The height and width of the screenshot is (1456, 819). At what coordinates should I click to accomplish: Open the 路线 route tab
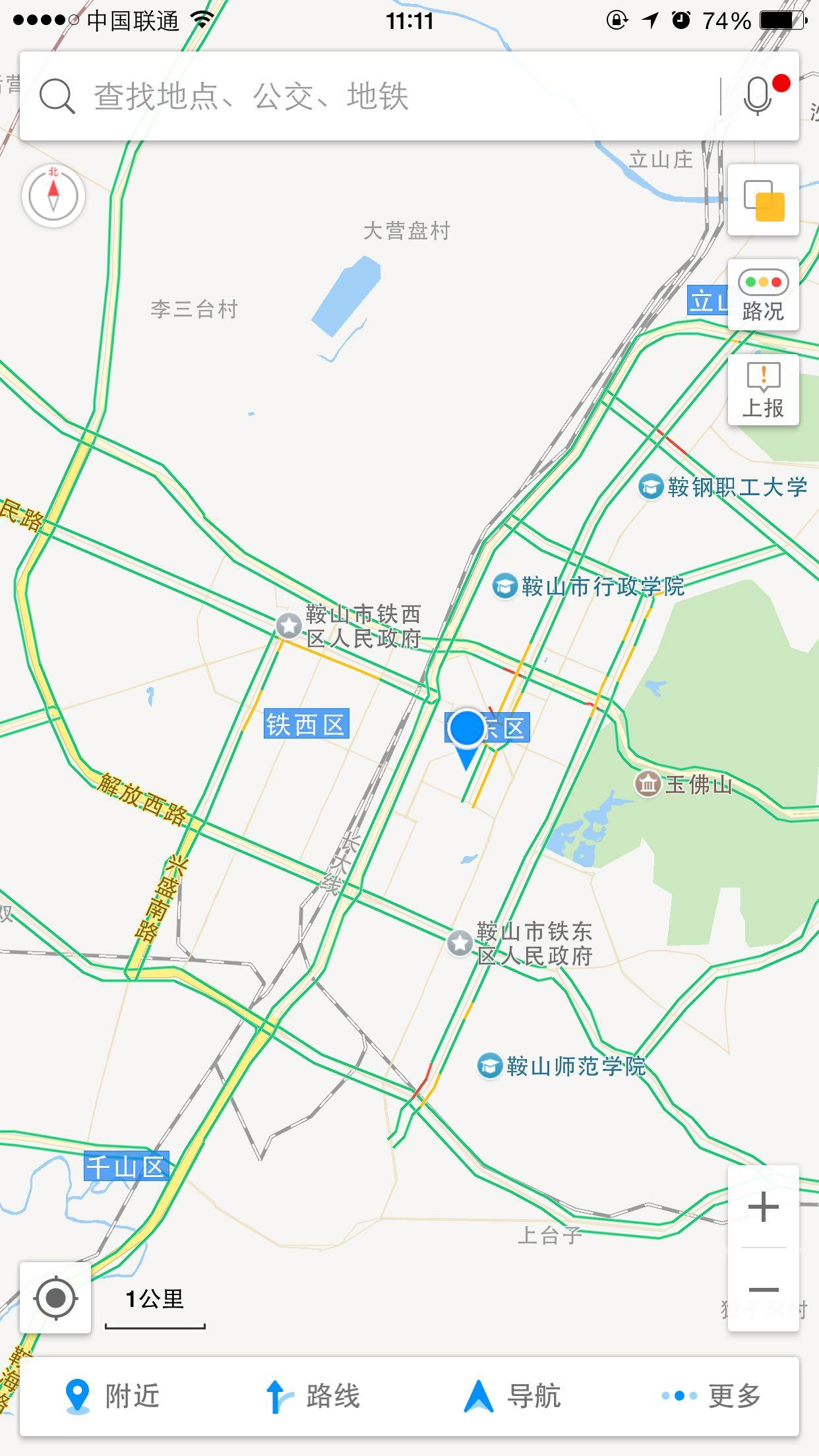coord(312,1396)
